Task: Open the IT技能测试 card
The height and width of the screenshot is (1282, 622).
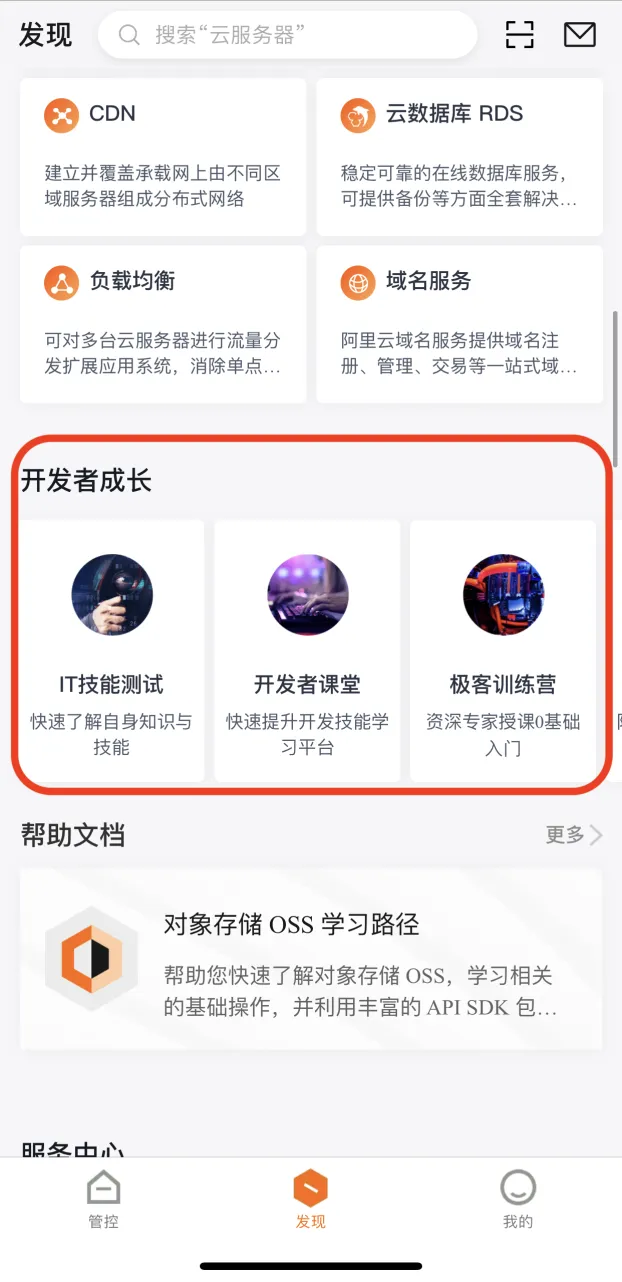Action: coord(111,651)
